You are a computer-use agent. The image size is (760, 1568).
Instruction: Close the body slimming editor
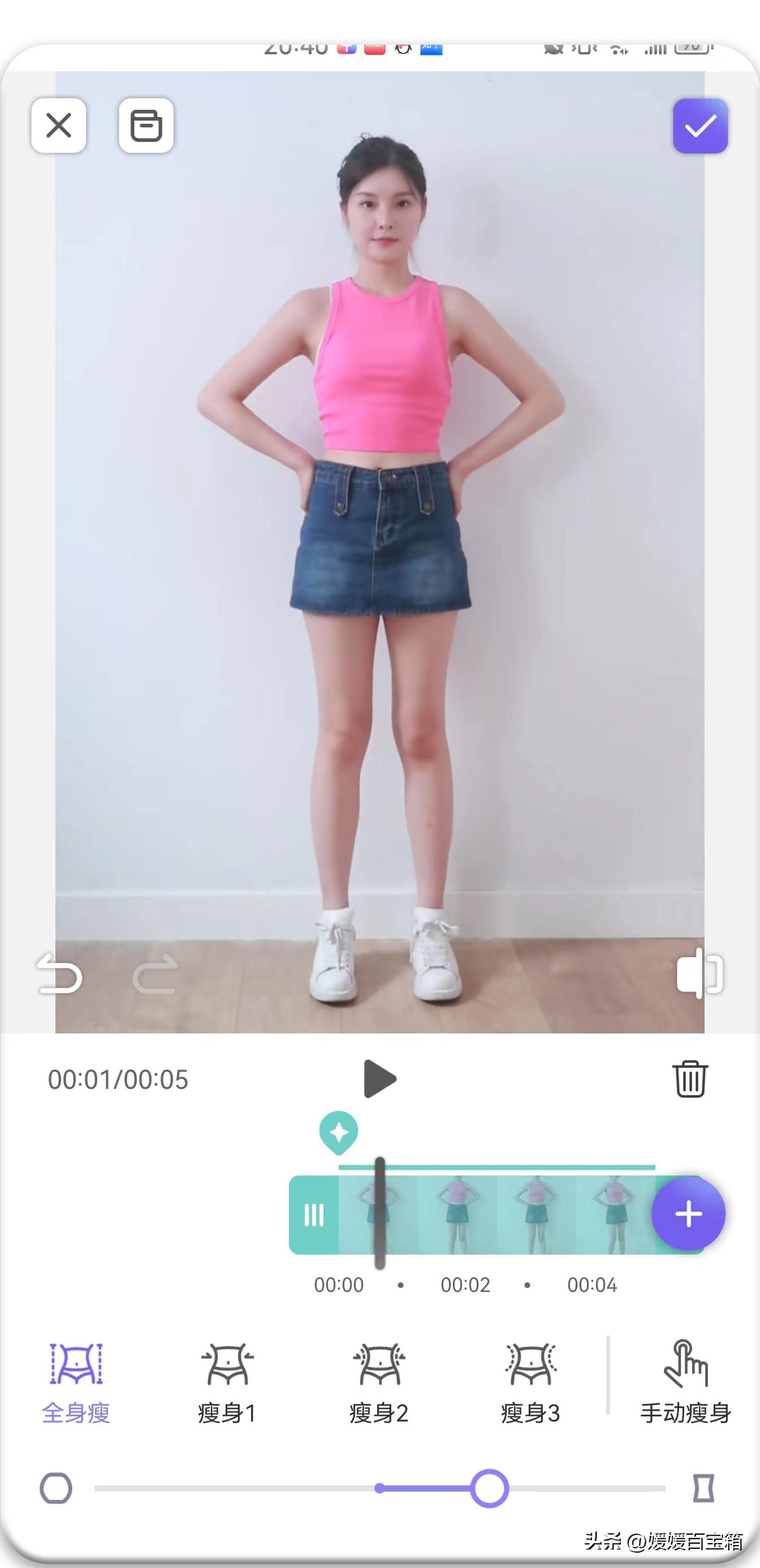pos(58,126)
